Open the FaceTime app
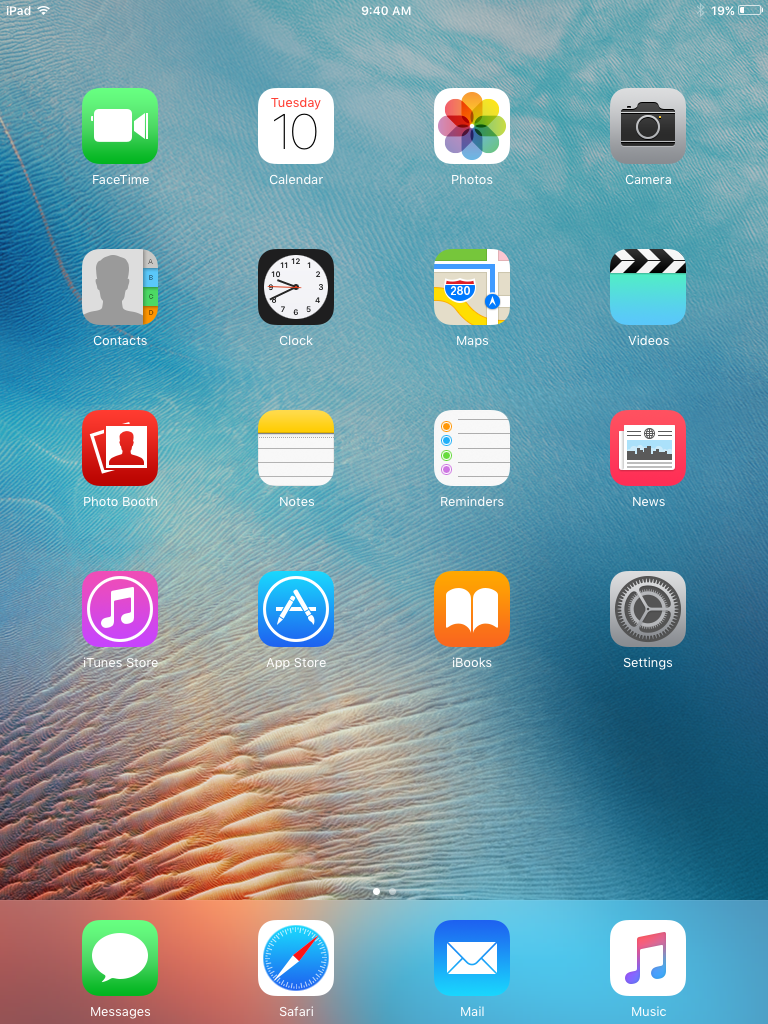 coord(120,126)
